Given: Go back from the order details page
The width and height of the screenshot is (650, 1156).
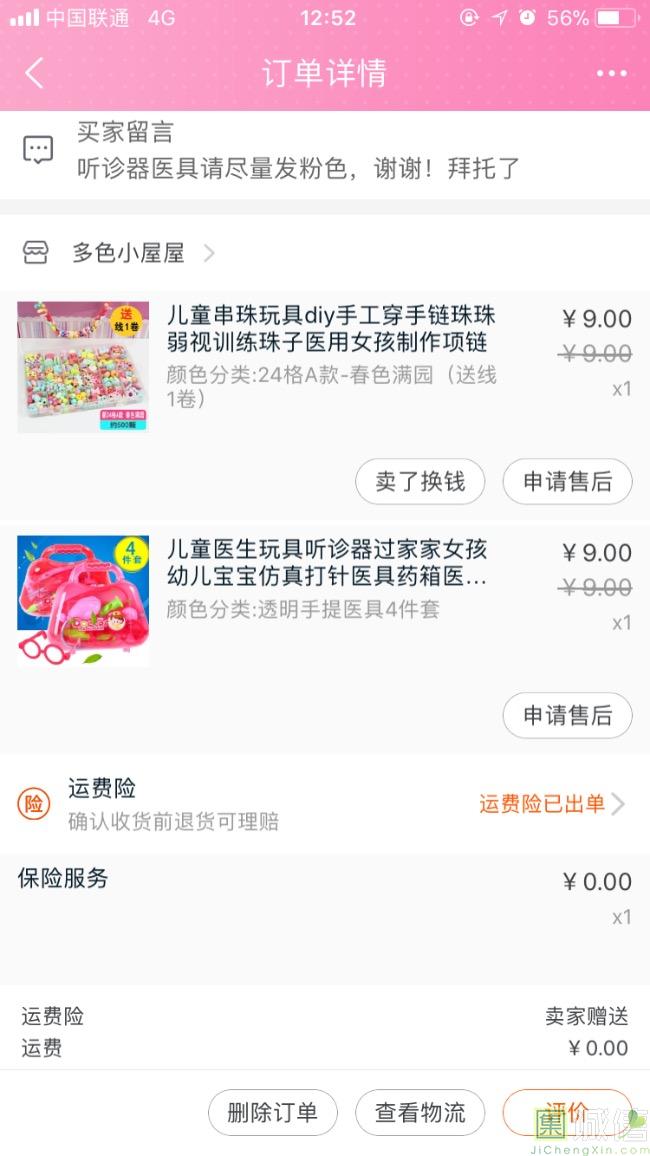Looking at the screenshot, I should point(35,73).
